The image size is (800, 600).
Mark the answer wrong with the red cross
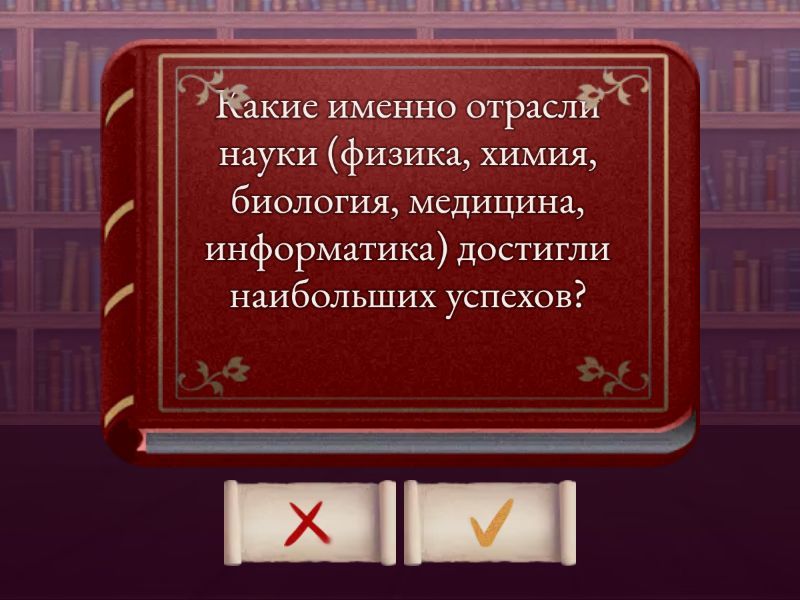[x=309, y=522]
